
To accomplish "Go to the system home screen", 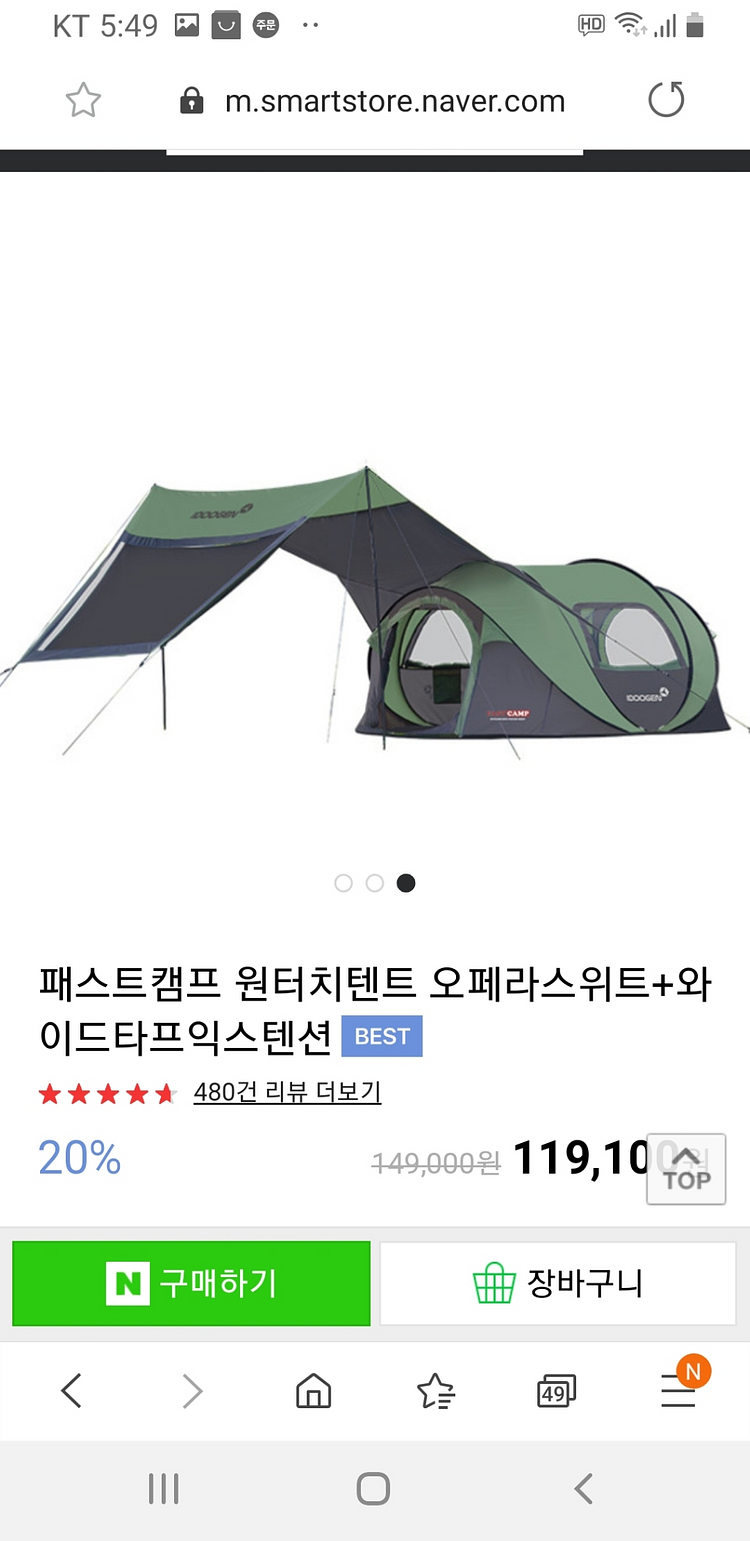I will tap(373, 1489).
